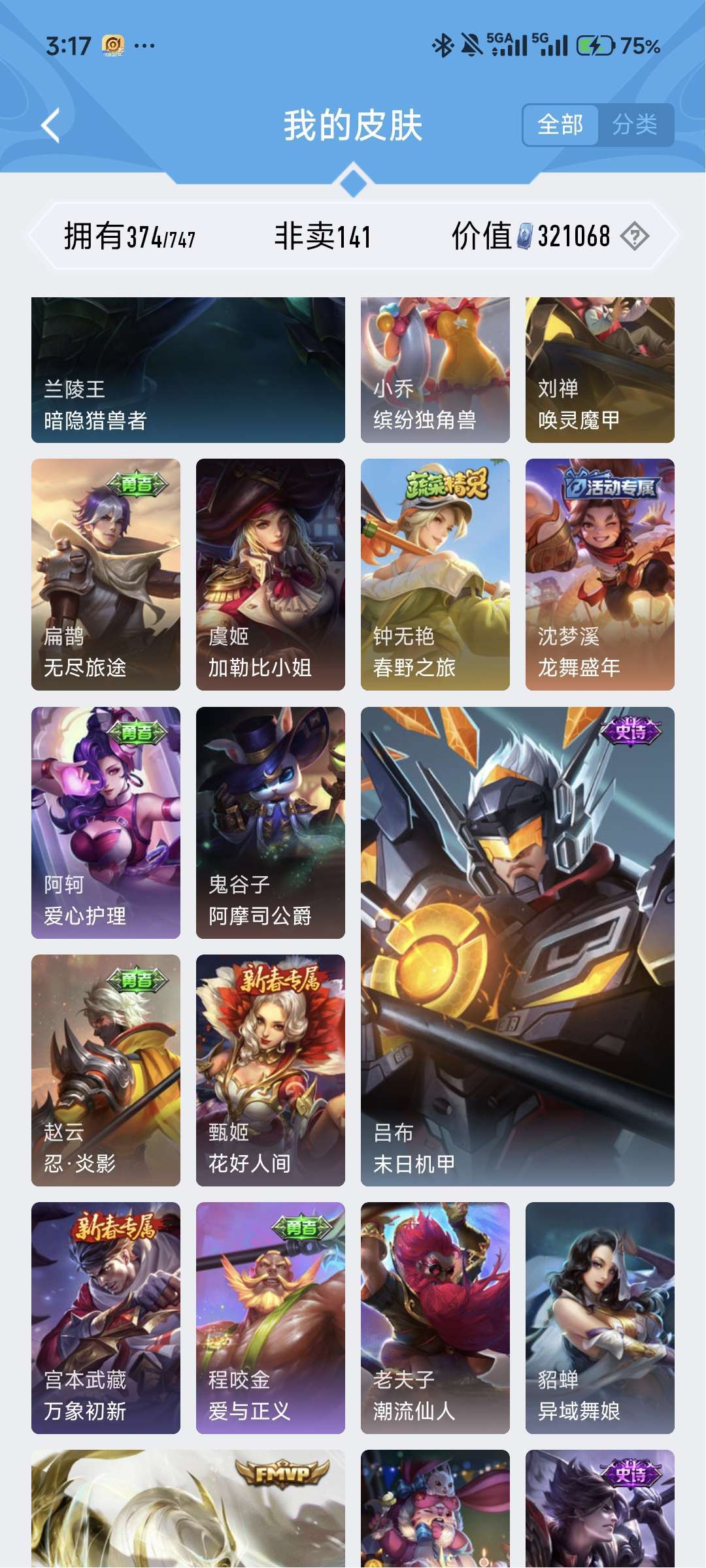This screenshot has height=1568, width=706.
Task: Tap 沈梦溪 龙舞盛年 skin tile
Action: (599, 574)
